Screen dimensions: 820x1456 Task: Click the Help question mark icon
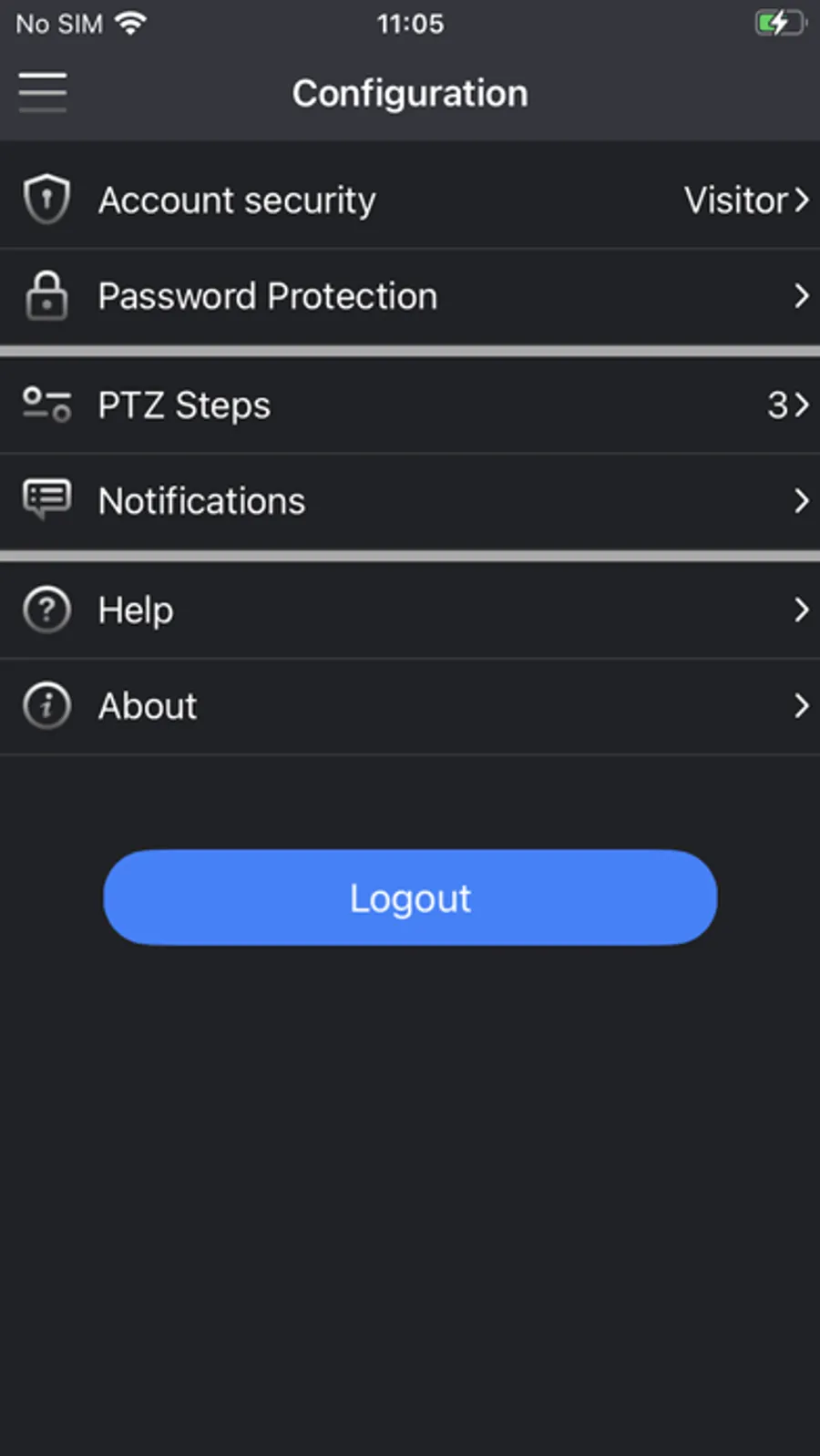click(x=46, y=610)
